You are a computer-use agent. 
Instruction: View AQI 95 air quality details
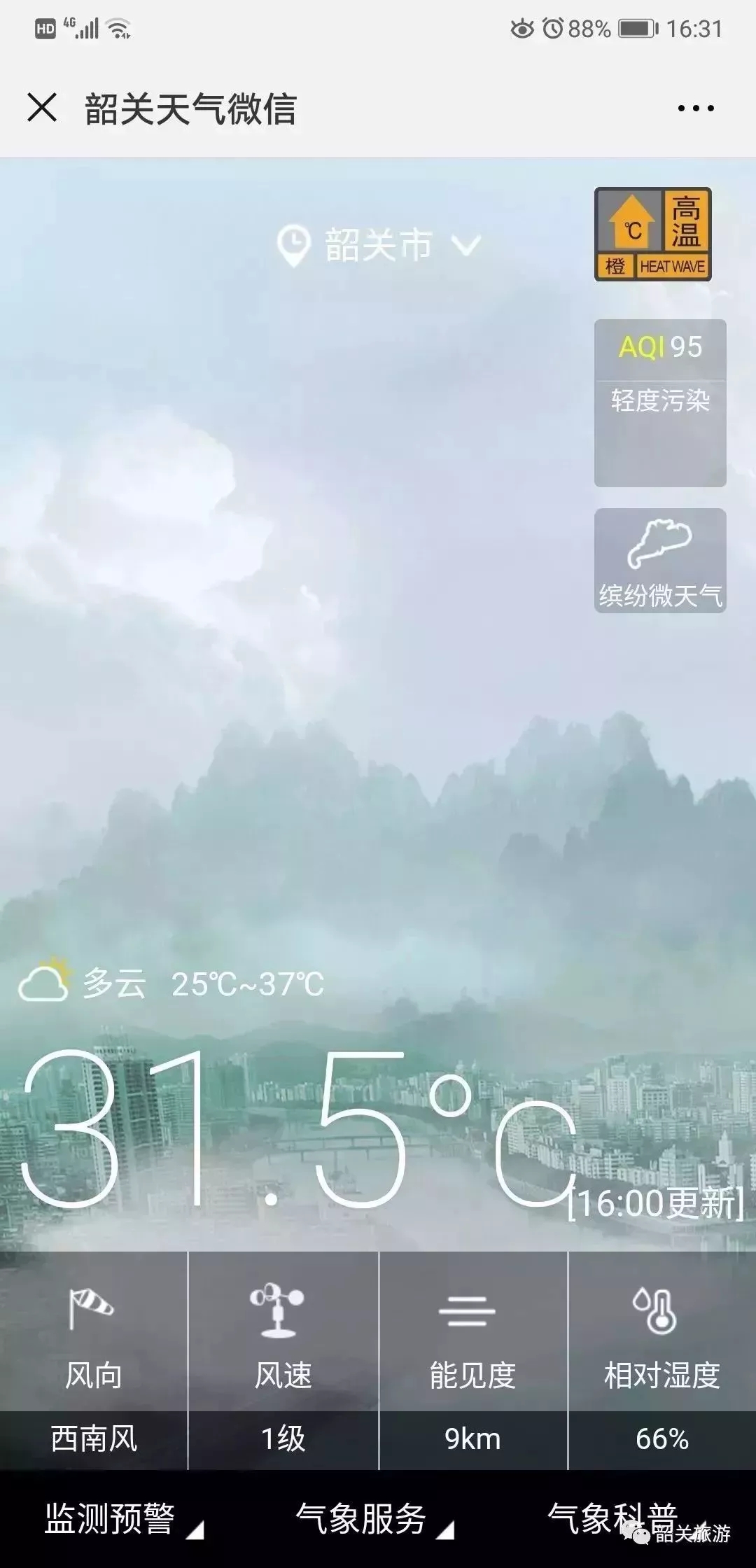[x=659, y=402]
